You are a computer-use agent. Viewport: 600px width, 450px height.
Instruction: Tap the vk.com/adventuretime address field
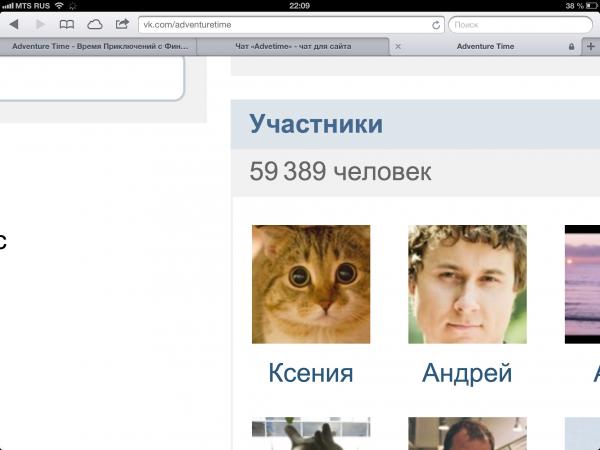tap(280, 24)
